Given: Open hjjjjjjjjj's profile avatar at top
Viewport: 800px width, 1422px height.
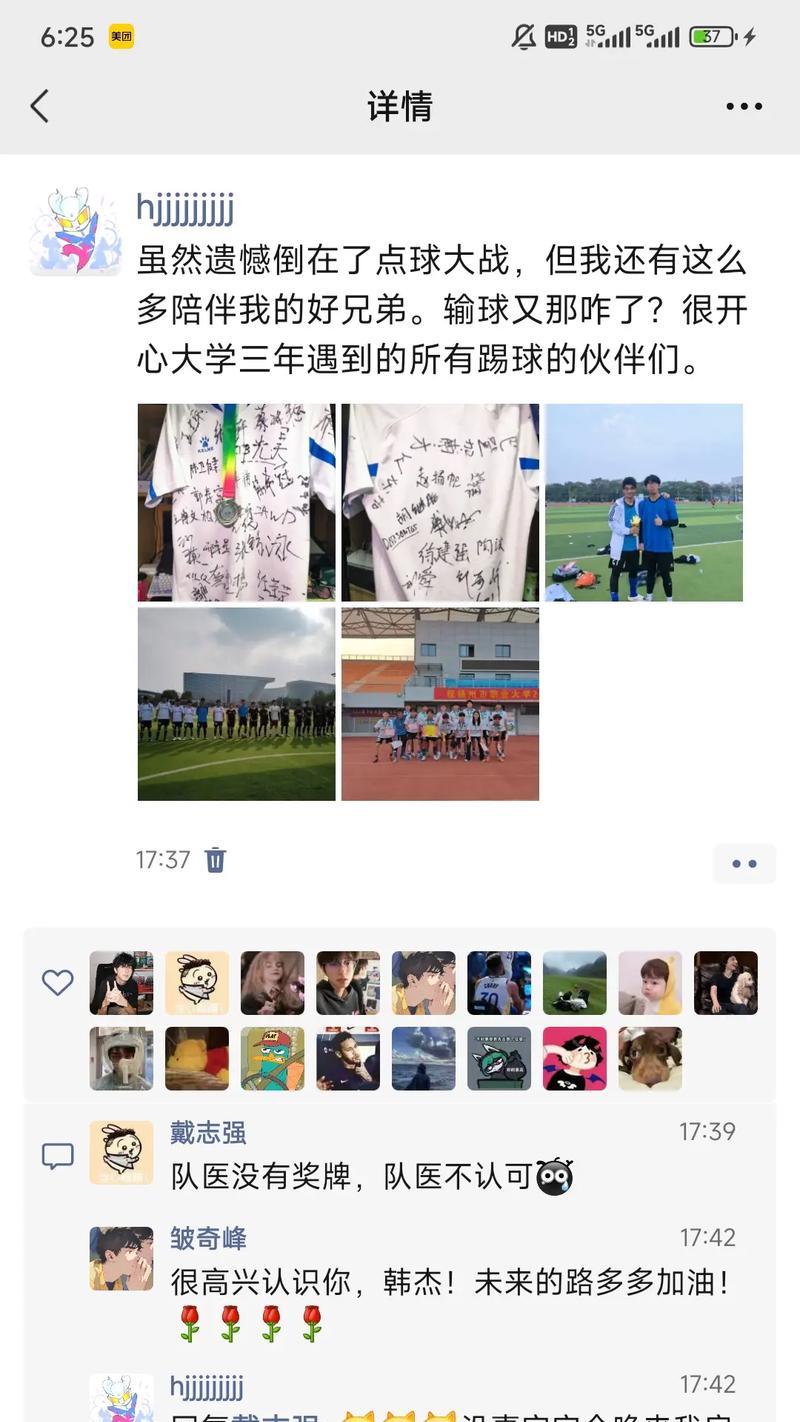Looking at the screenshot, I should coord(75,231).
